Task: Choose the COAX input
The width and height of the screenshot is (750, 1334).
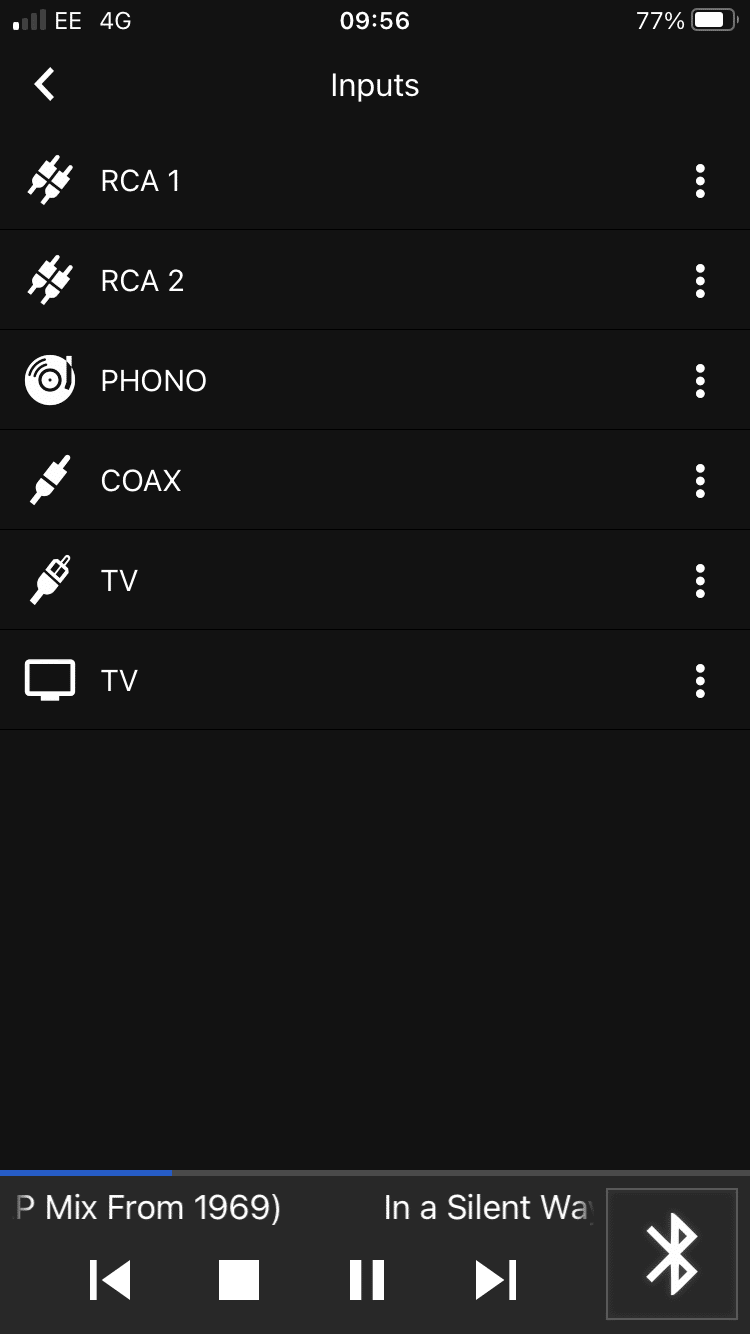Action: 375,481
